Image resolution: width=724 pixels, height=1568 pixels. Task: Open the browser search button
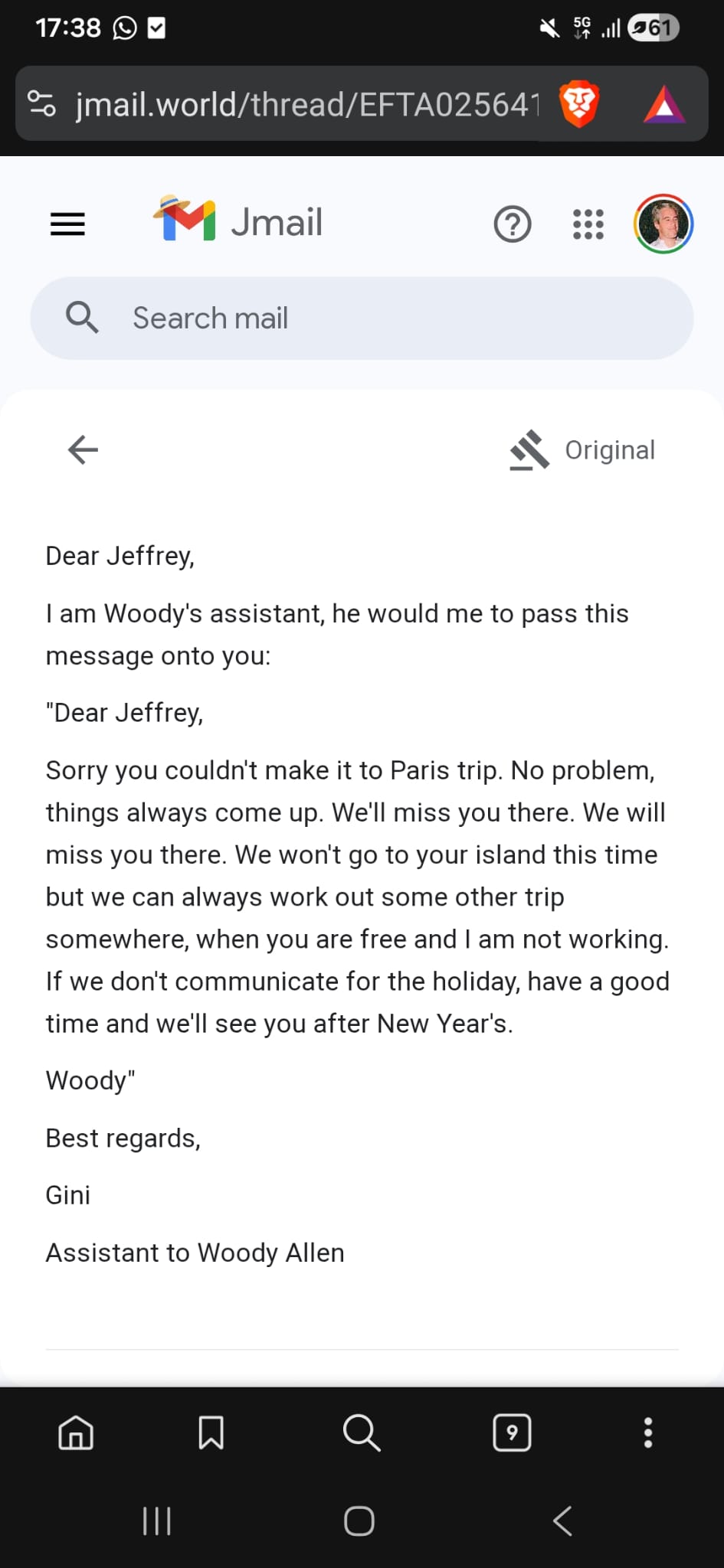coord(362,1432)
